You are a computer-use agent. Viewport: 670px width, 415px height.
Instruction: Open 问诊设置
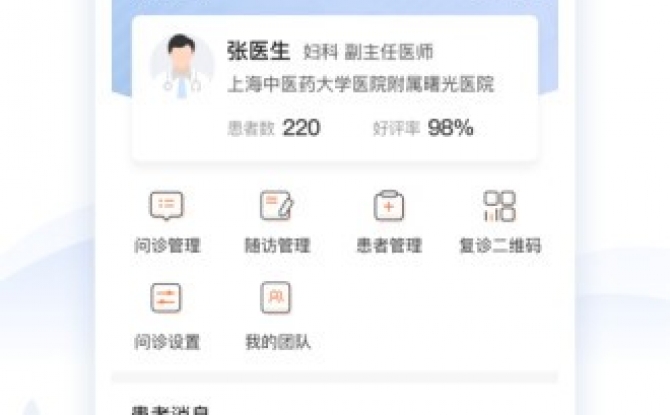pyautogui.click(x=167, y=315)
